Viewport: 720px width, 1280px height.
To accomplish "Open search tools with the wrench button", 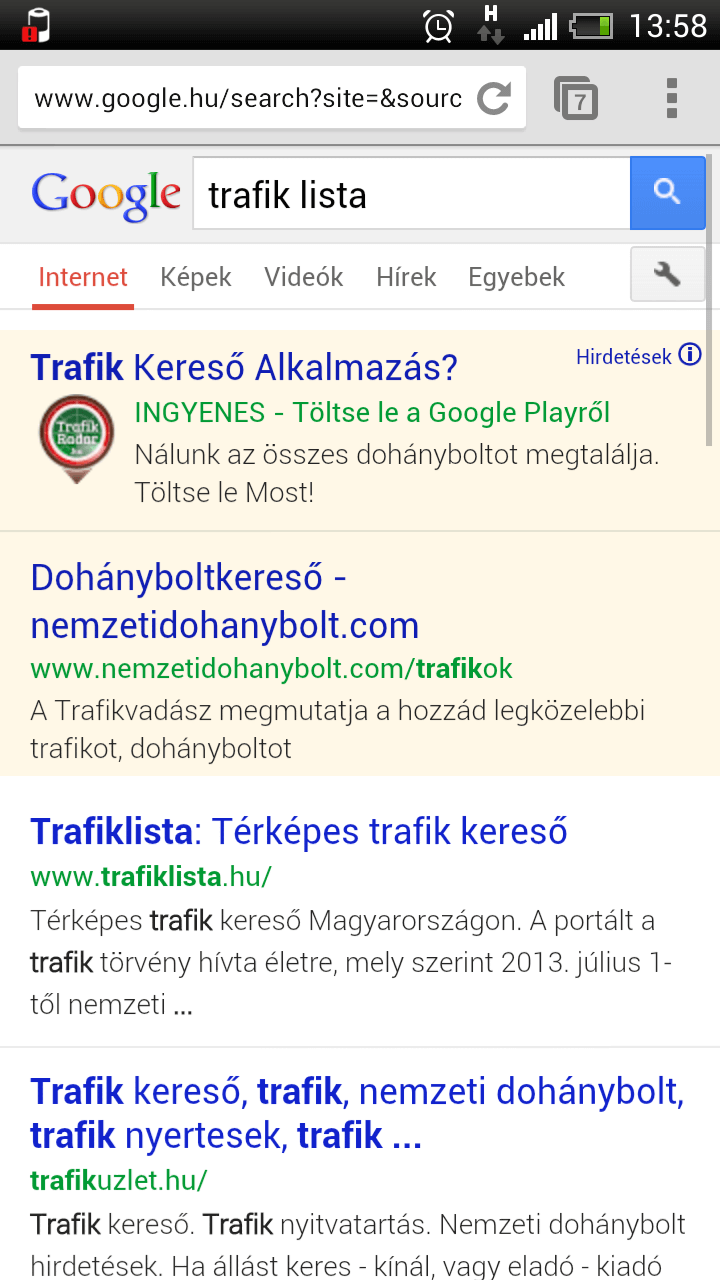I will (x=667, y=274).
